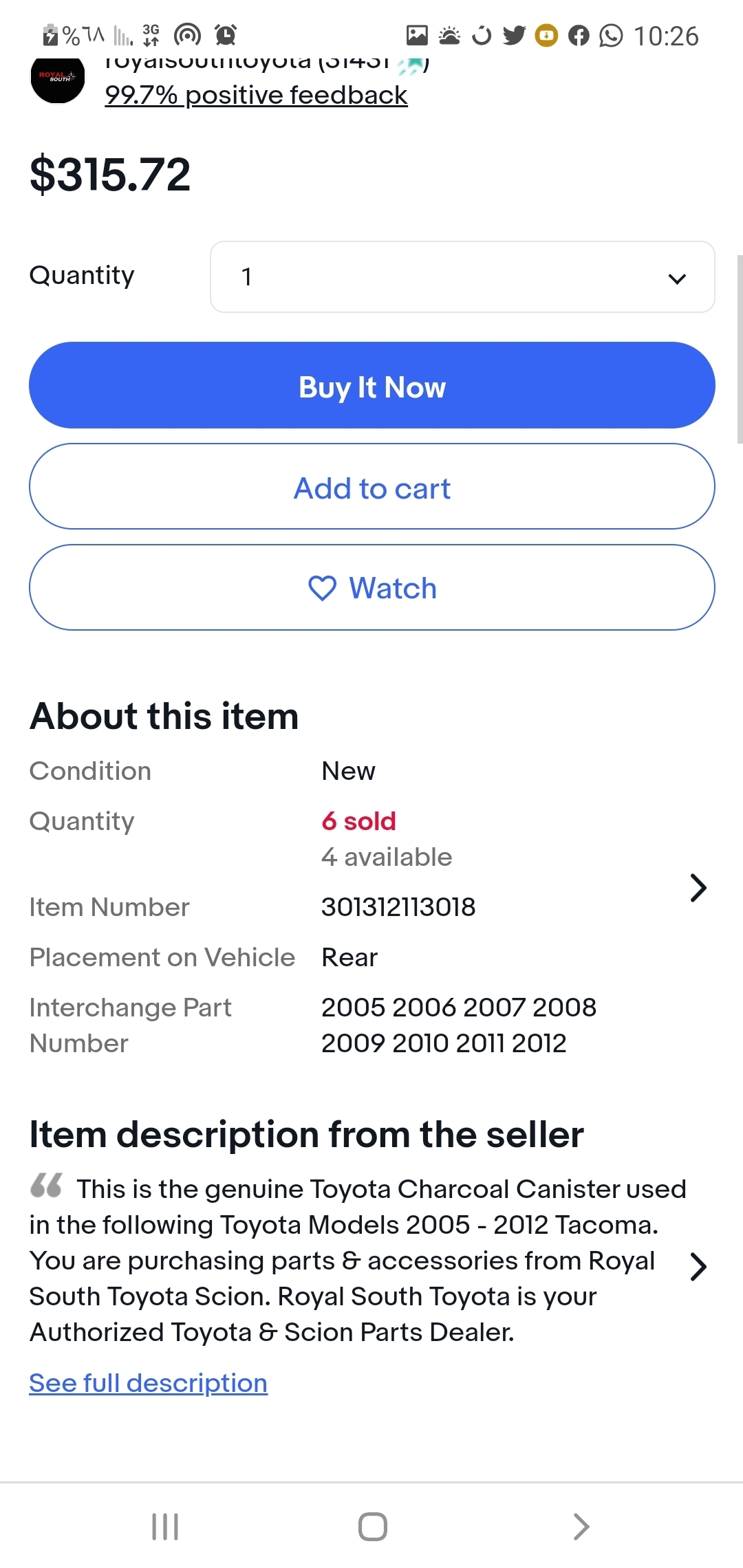
Task: Open the Quantity dropdown
Action: (x=462, y=277)
